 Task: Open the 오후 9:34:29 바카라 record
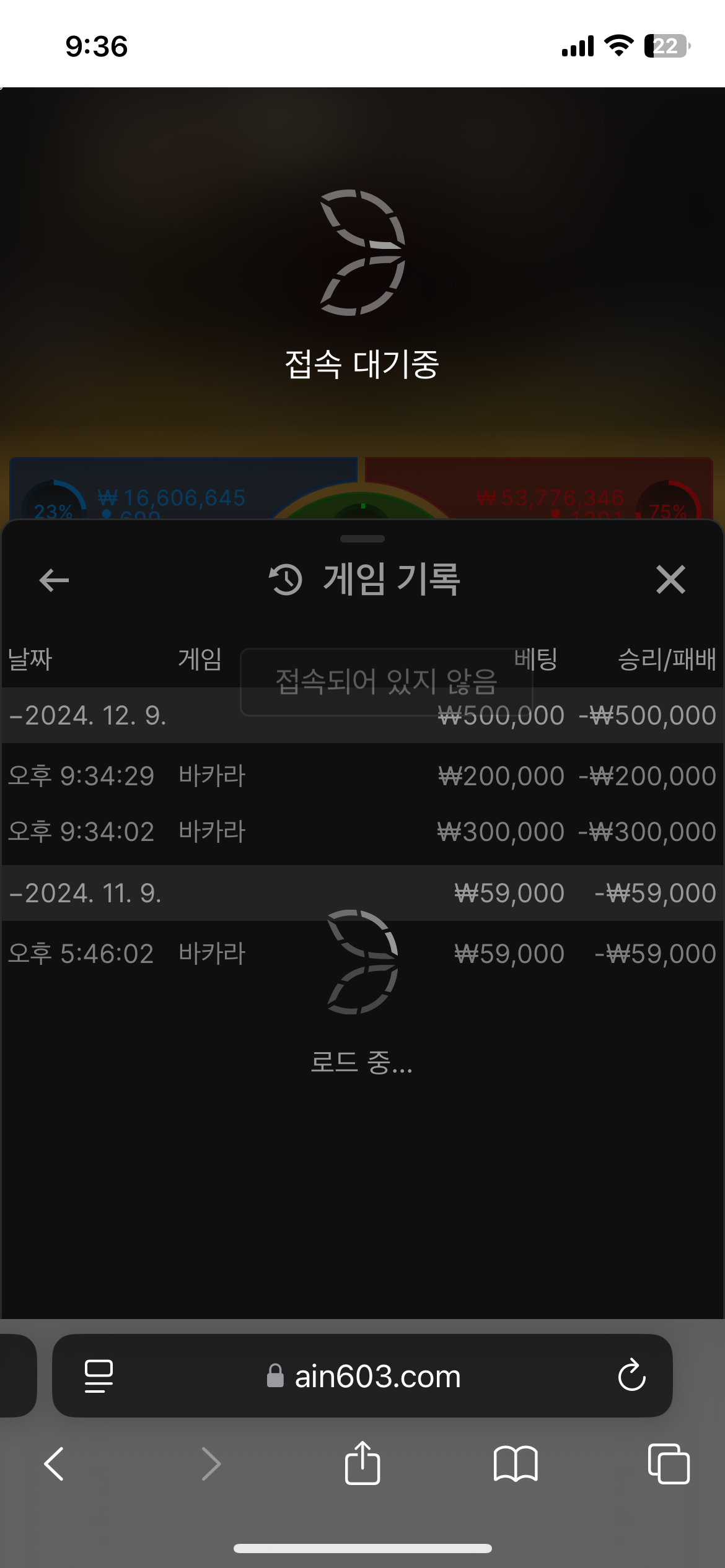pyautogui.click(x=362, y=776)
